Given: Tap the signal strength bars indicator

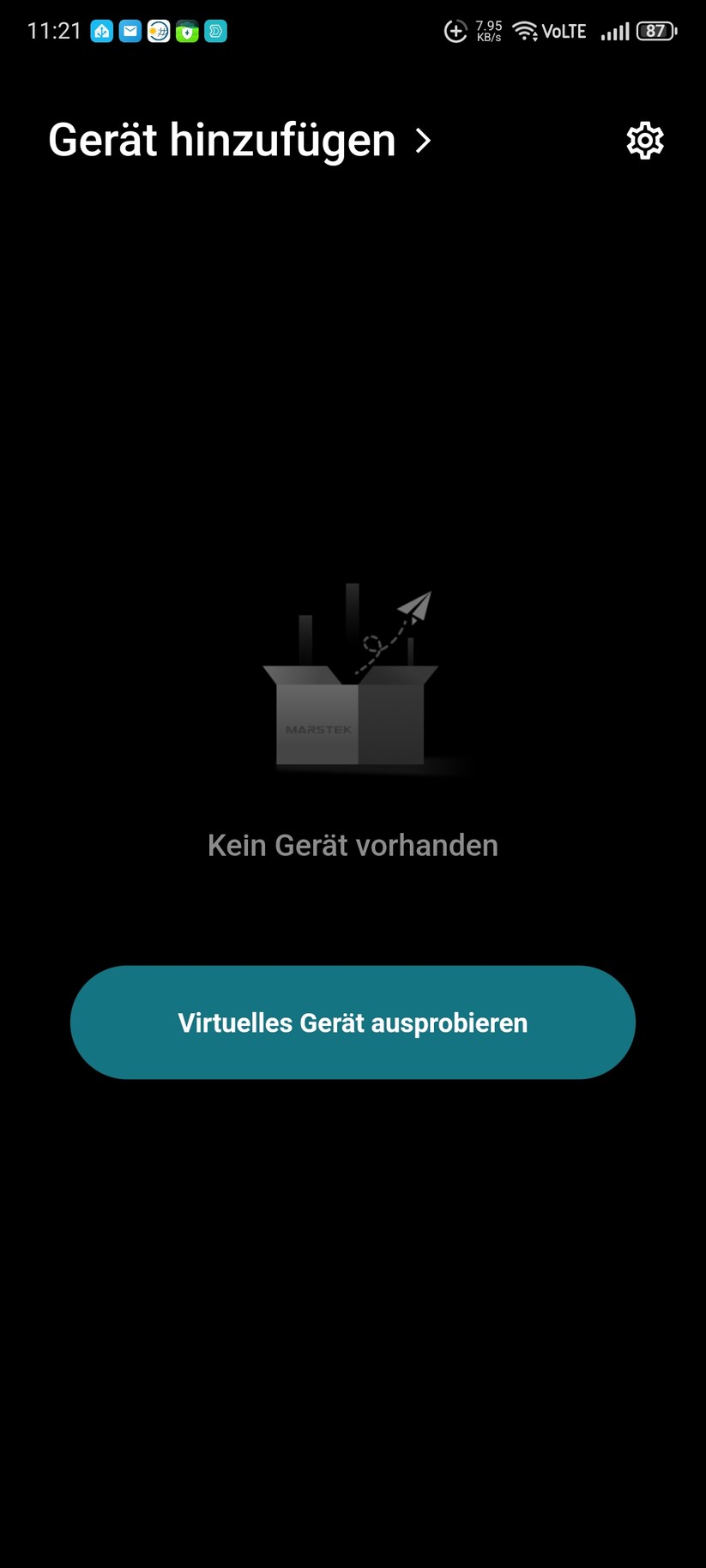Looking at the screenshot, I should [617, 31].
